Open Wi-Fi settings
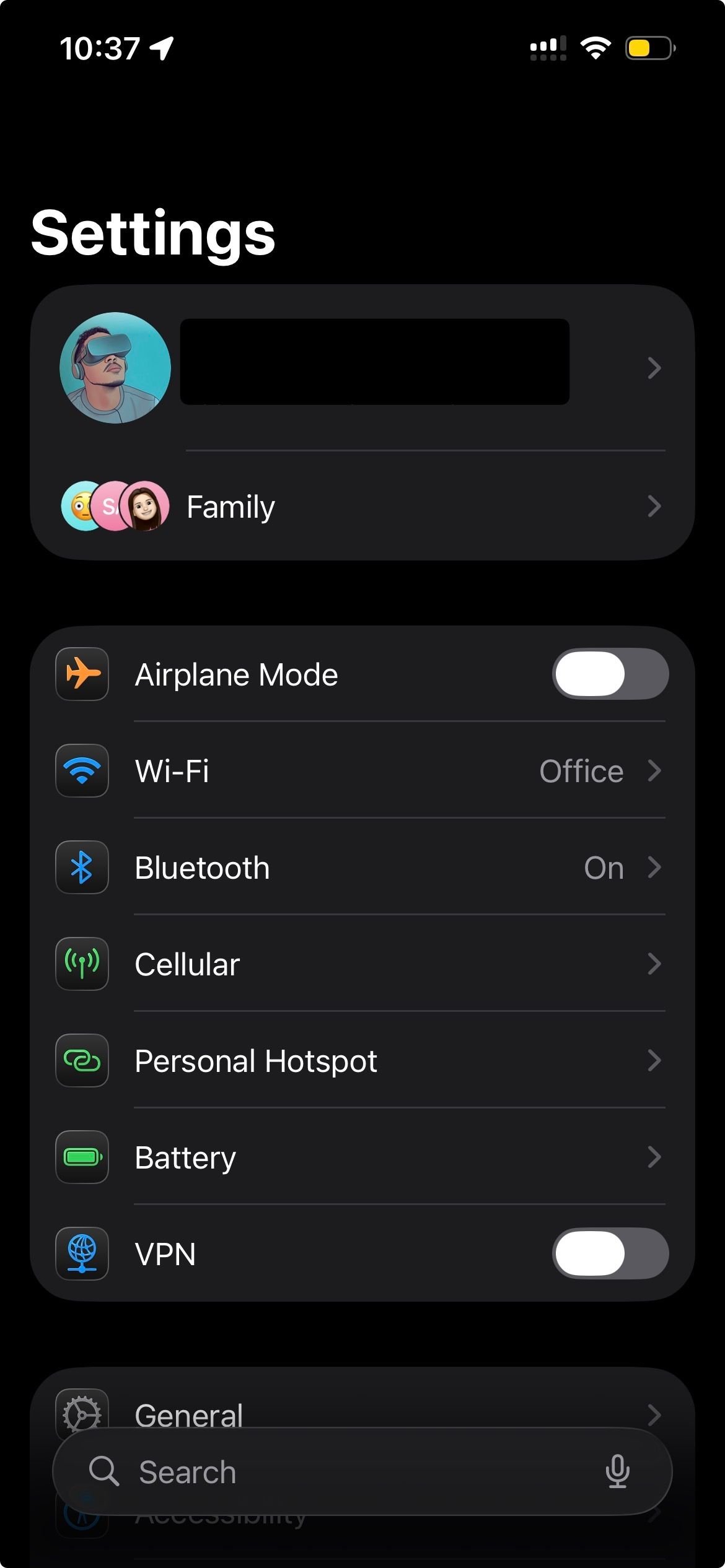The image size is (725, 1568). [x=362, y=771]
